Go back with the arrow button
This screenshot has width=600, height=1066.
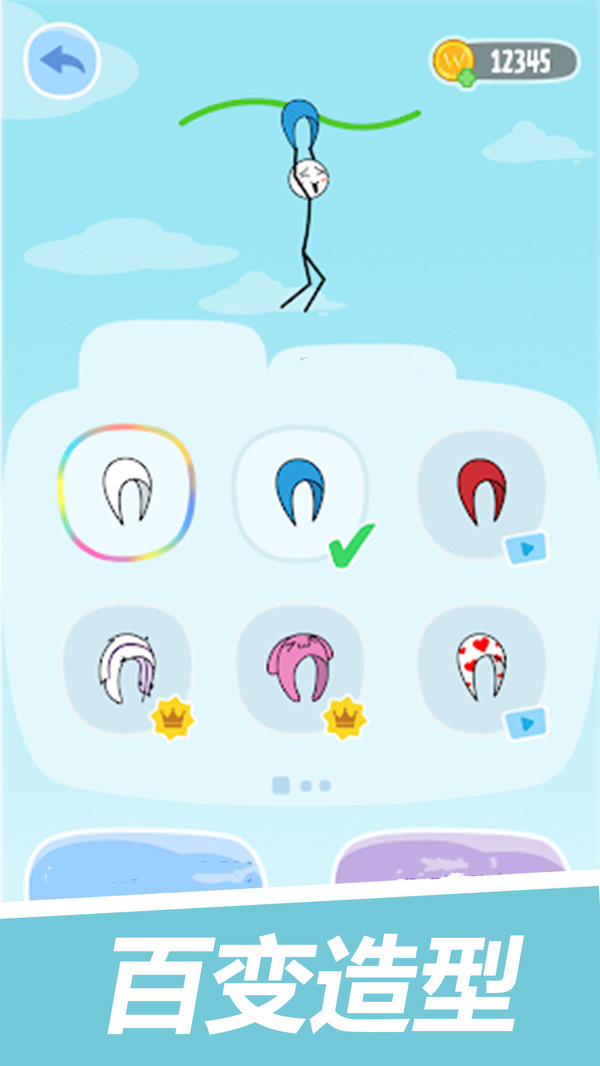pyautogui.click(x=62, y=61)
